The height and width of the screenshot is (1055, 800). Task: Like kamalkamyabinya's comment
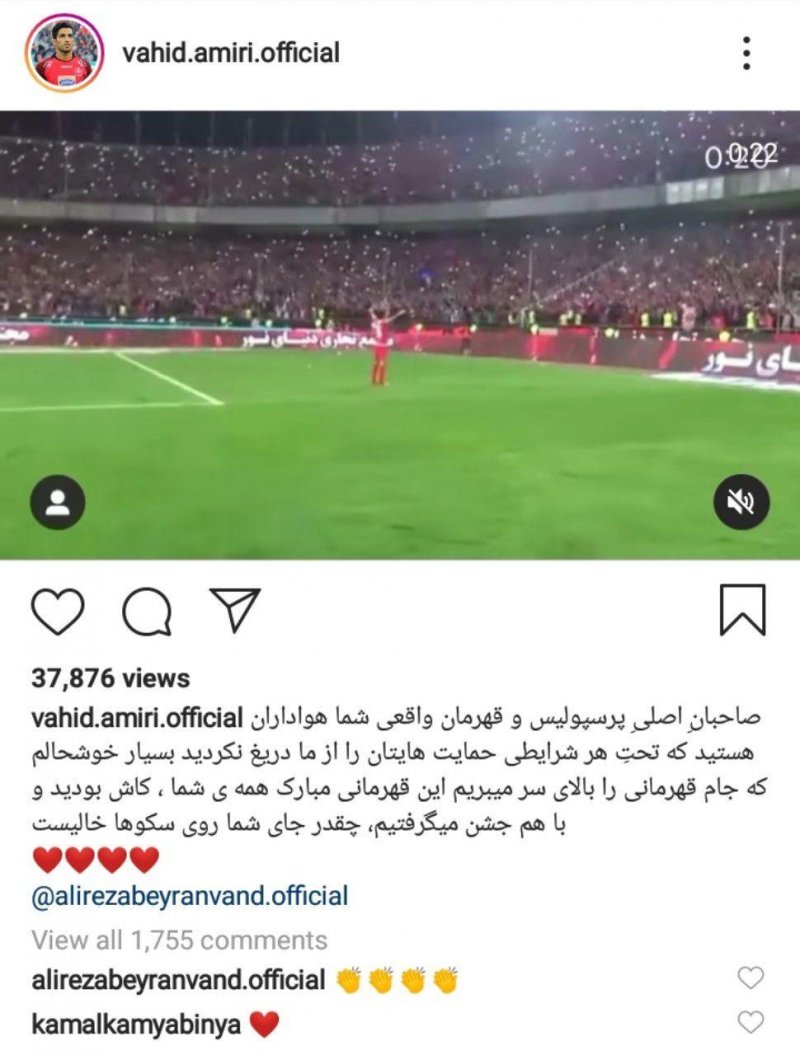[749, 1022]
